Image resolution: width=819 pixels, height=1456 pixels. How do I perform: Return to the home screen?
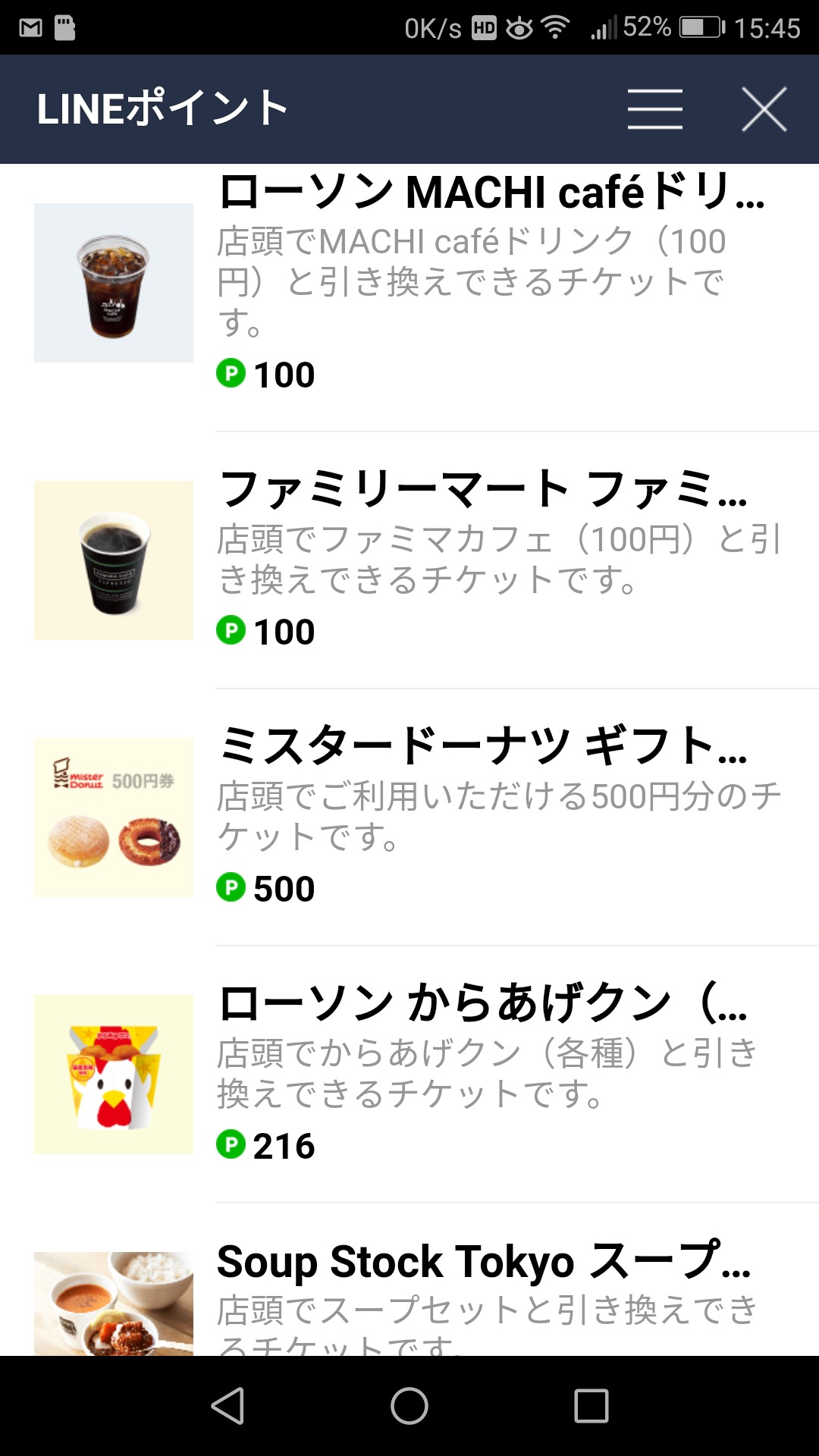click(x=409, y=1406)
